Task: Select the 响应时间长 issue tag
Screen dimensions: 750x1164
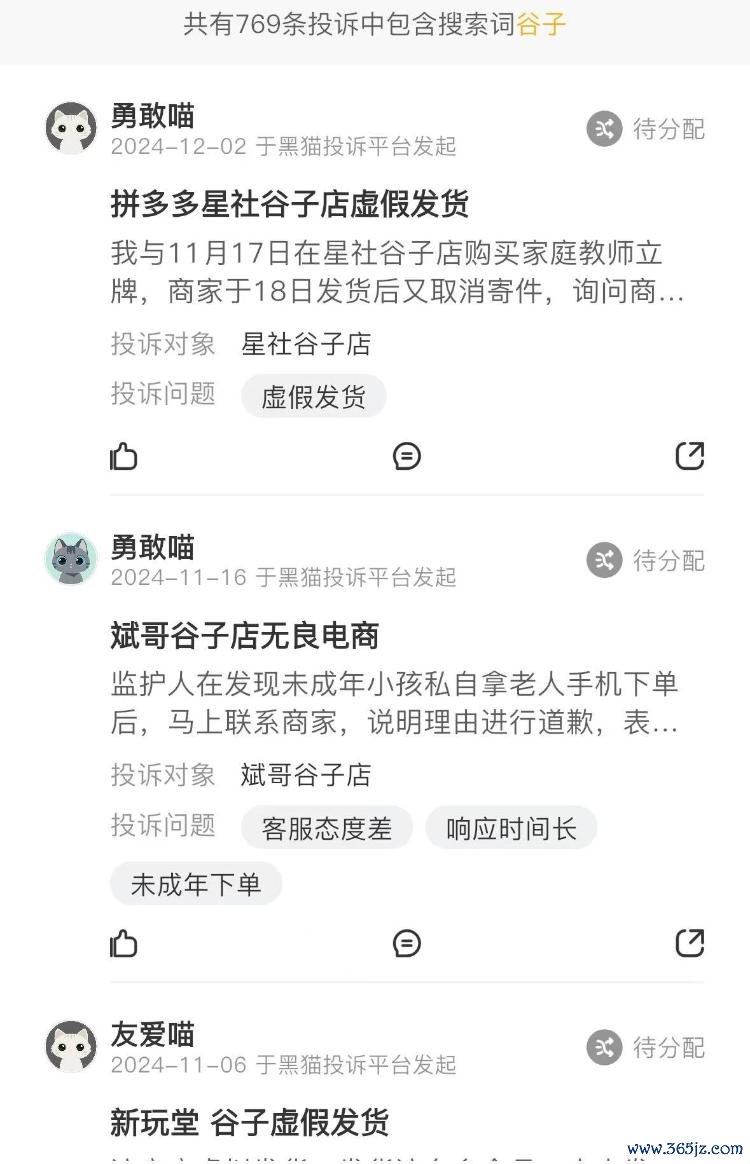Action: coord(511,828)
